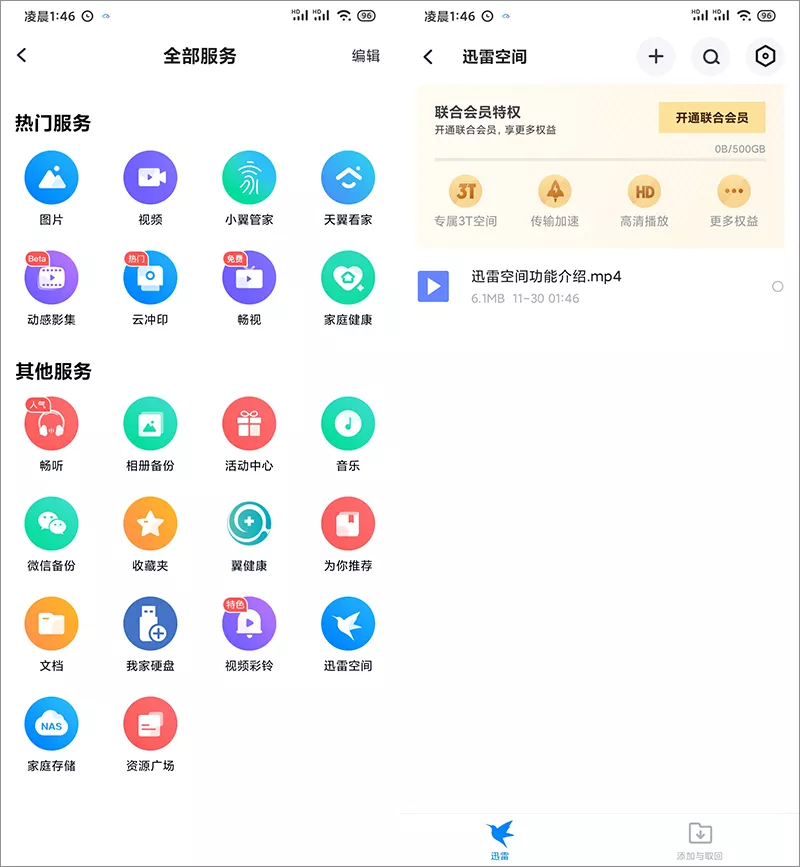Tap 开通联合会员 button
This screenshot has height=867, width=800.
pyautogui.click(x=711, y=117)
